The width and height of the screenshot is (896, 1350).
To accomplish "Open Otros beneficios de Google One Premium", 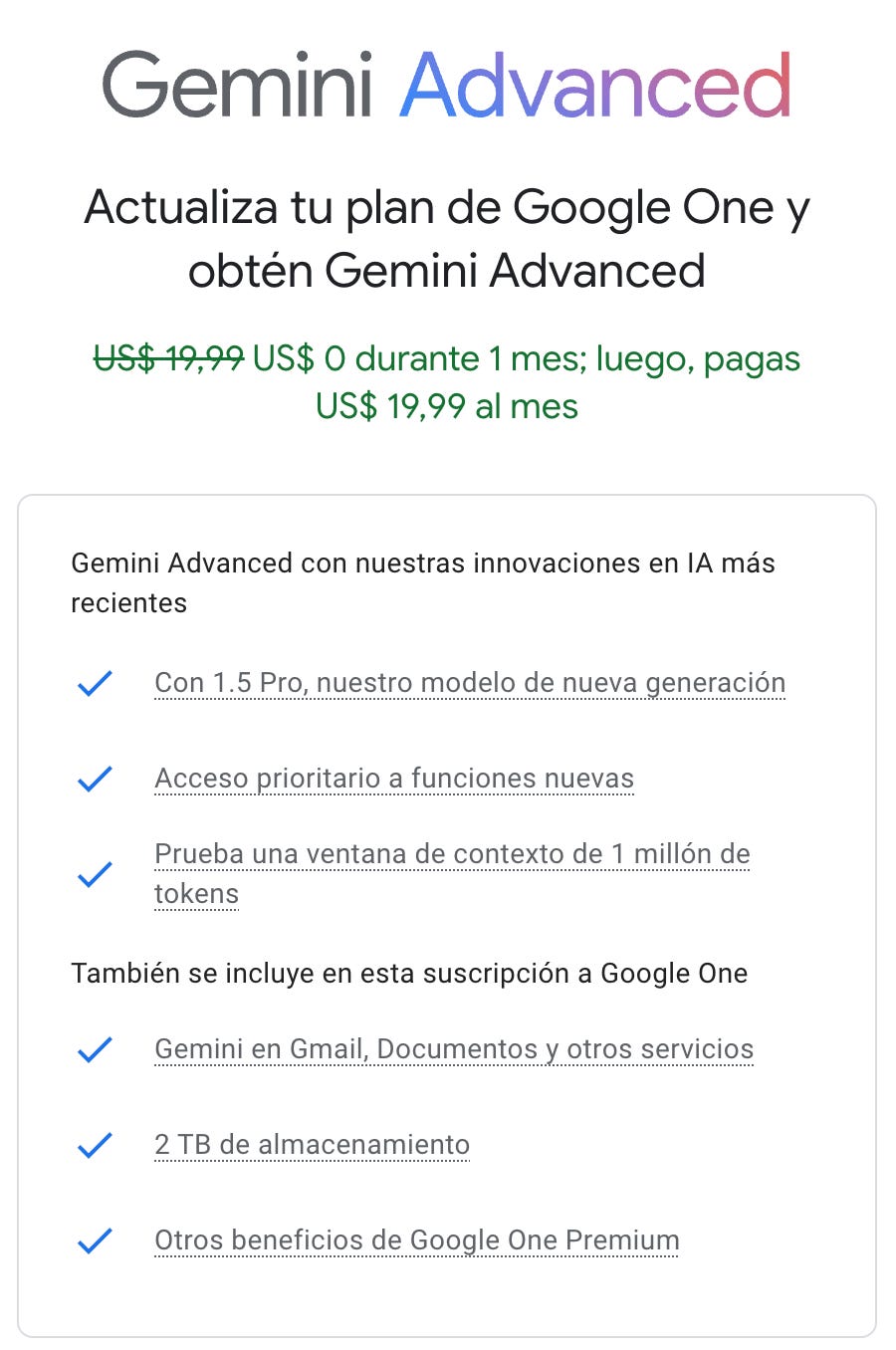I will click(x=417, y=1240).
